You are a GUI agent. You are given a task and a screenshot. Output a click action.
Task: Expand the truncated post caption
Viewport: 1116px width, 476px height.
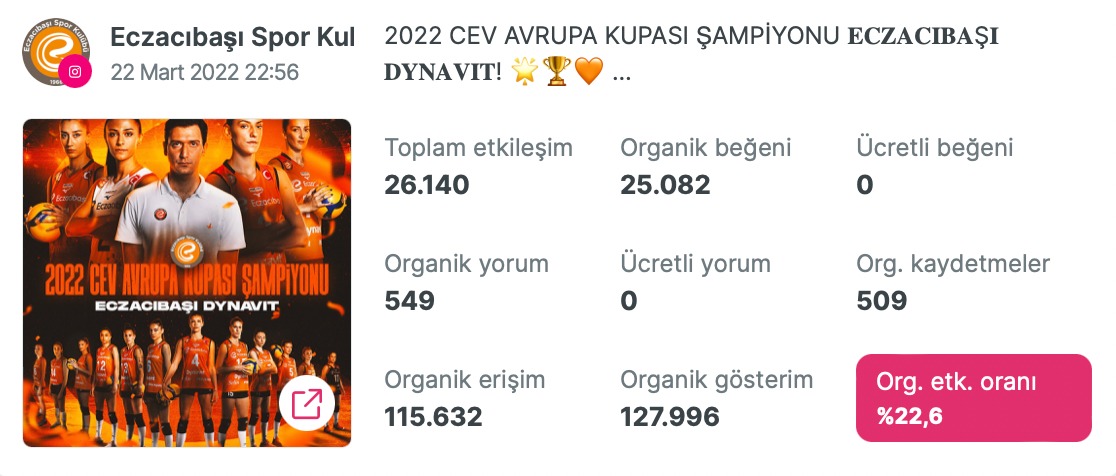(x=621, y=75)
